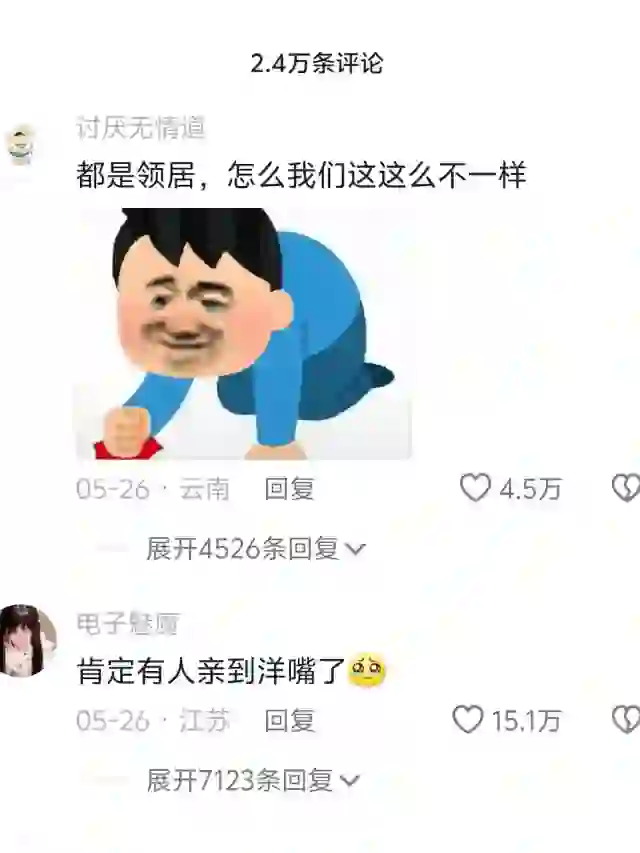Expand the 4526 replies
This screenshot has width=640, height=853.
click(256, 548)
